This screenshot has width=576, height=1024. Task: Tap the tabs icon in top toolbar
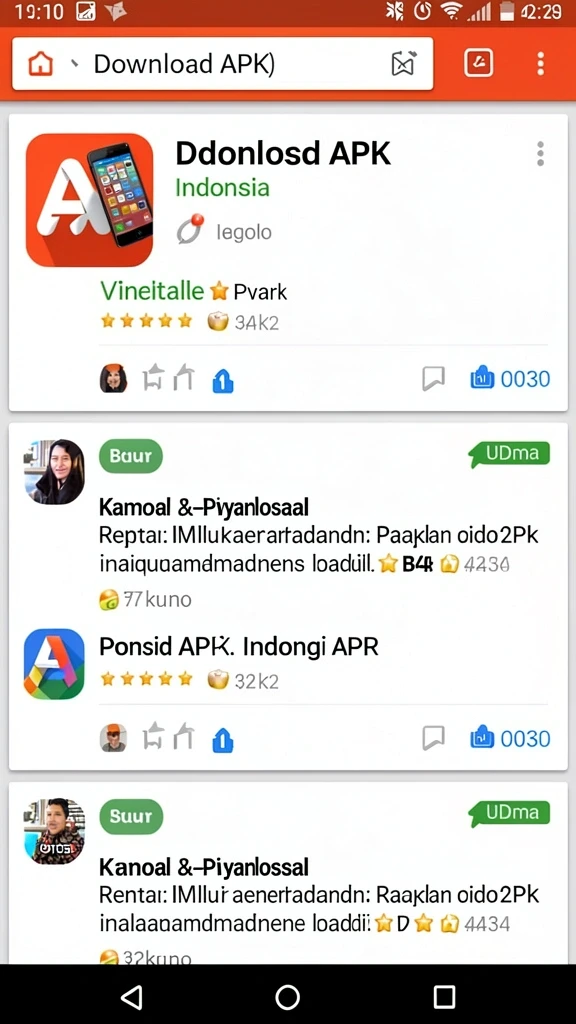479,63
